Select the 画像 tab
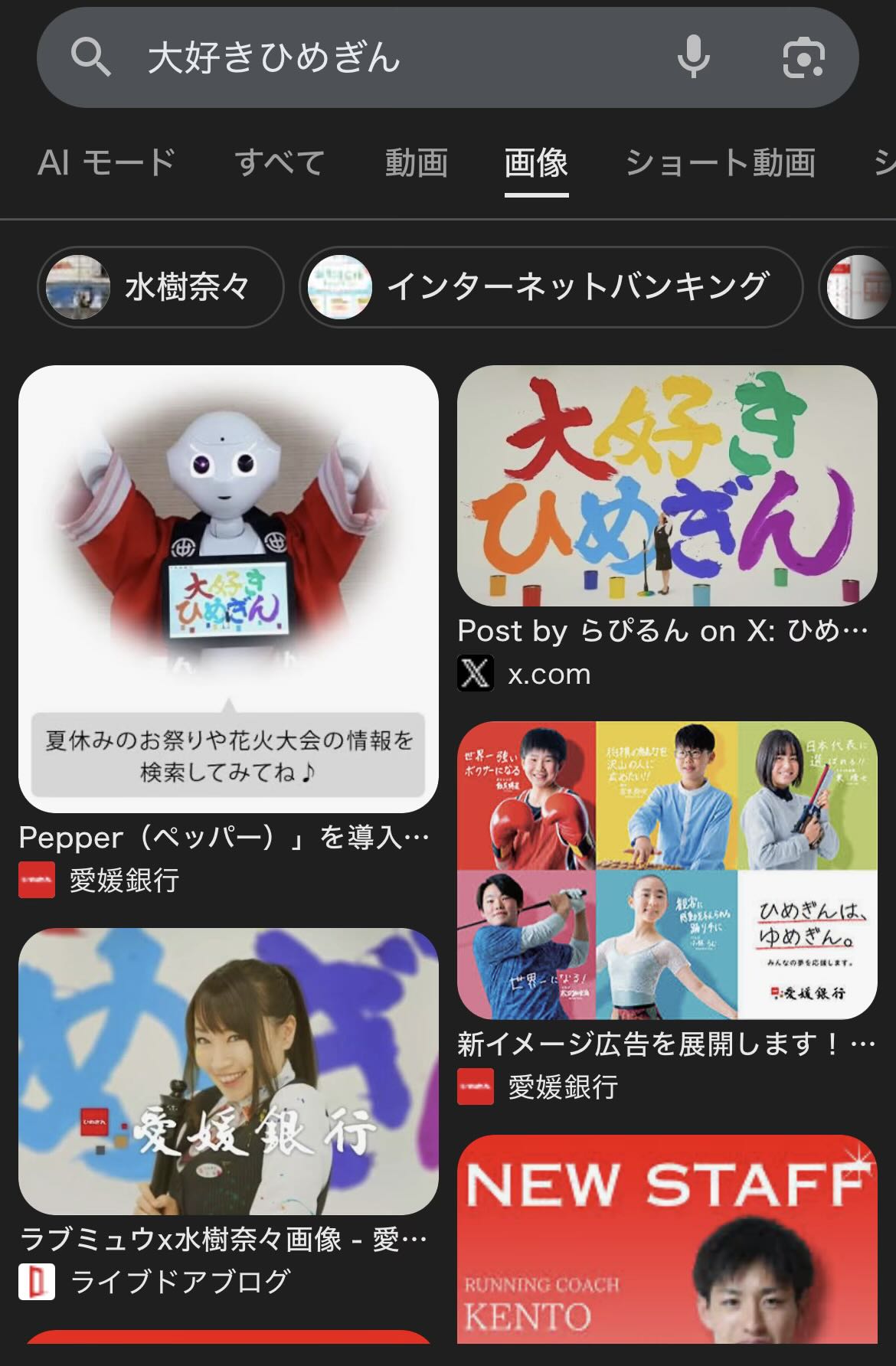 (x=536, y=163)
